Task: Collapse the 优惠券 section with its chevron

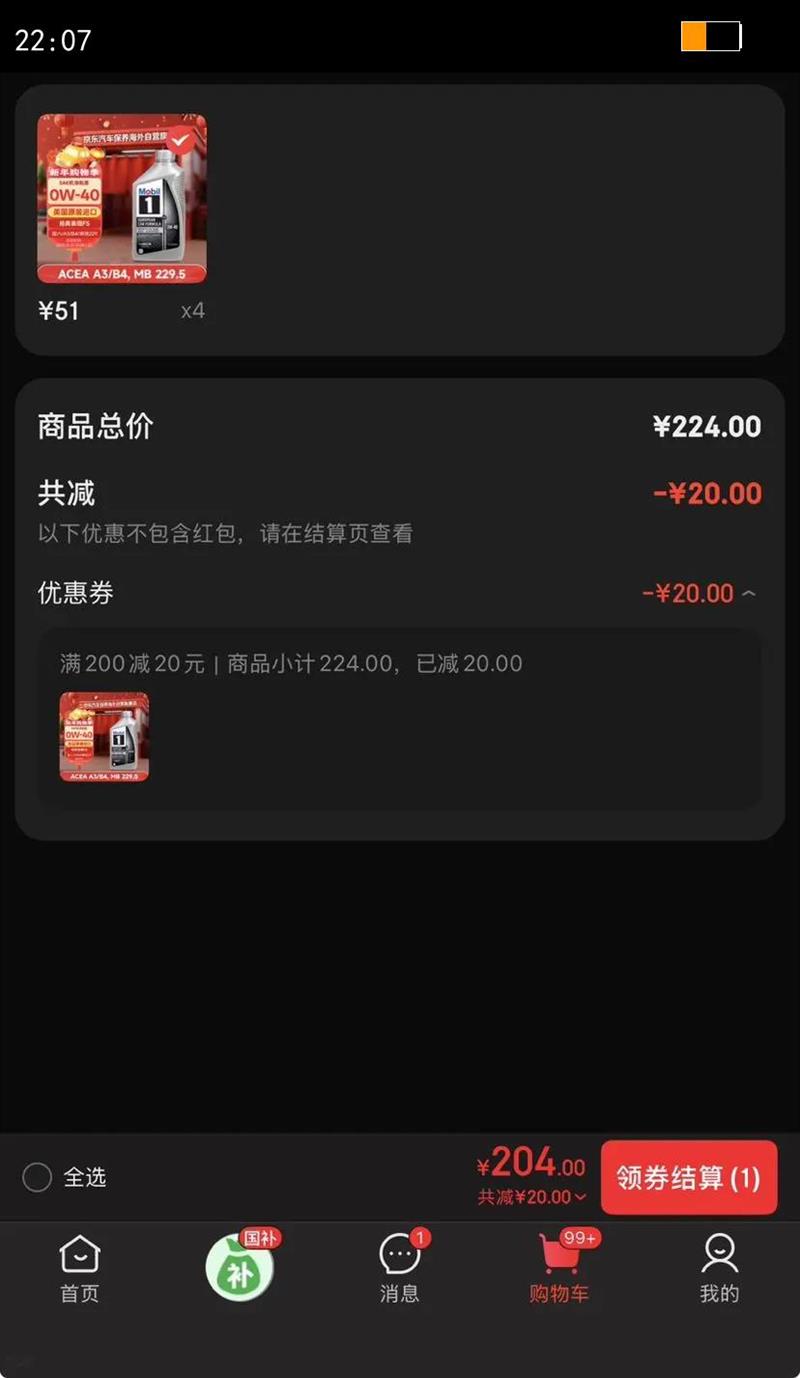Action: tap(750, 593)
